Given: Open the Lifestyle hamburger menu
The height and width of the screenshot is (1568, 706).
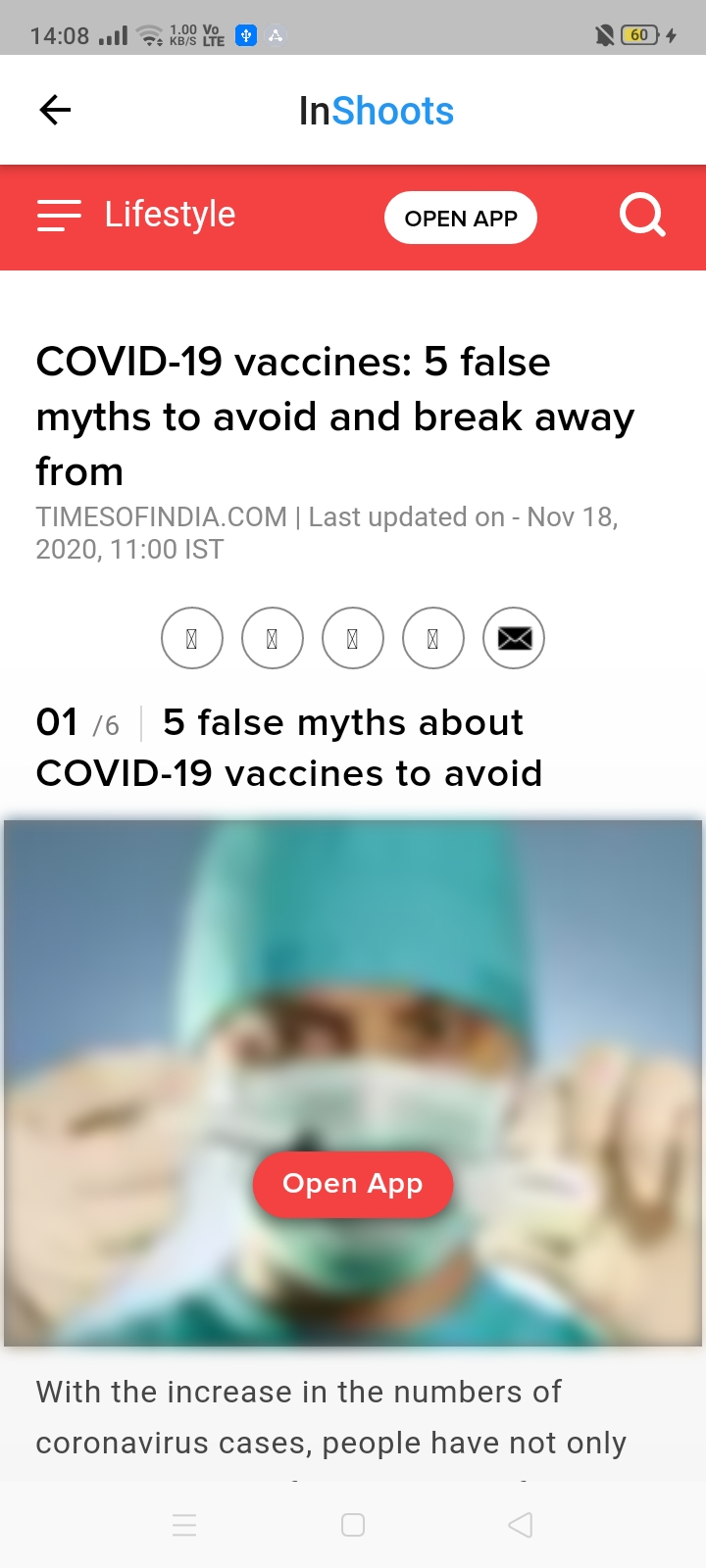Looking at the screenshot, I should [x=59, y=216].
